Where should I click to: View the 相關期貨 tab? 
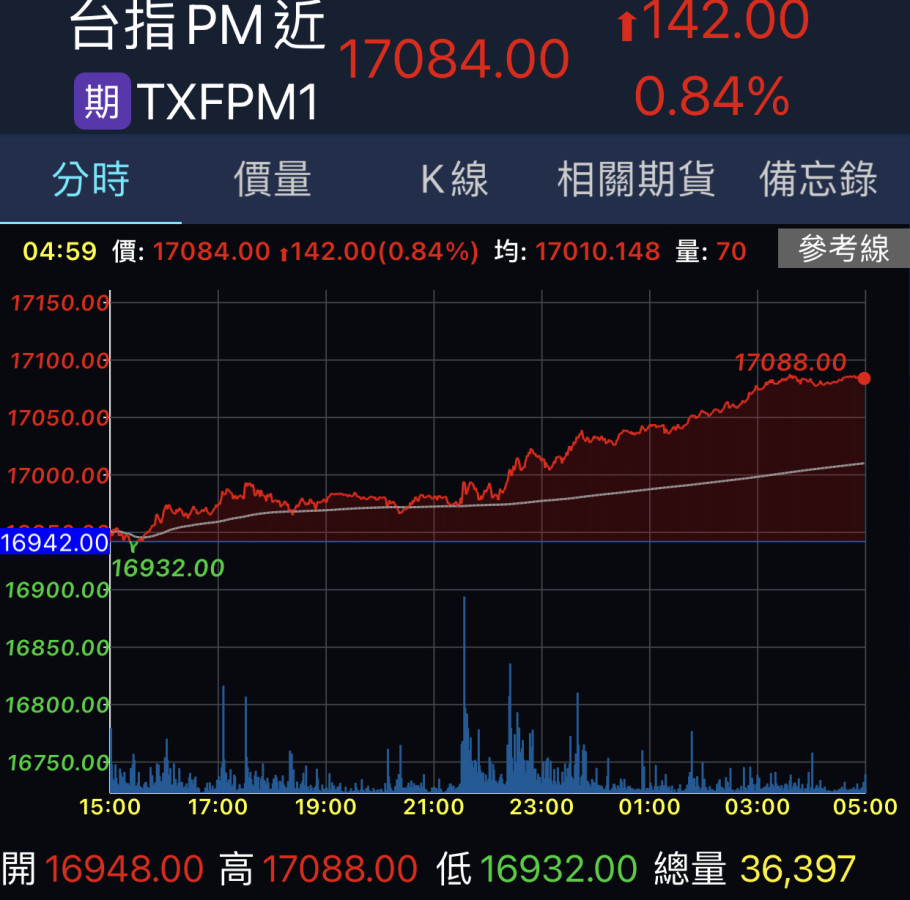point(636,180)
